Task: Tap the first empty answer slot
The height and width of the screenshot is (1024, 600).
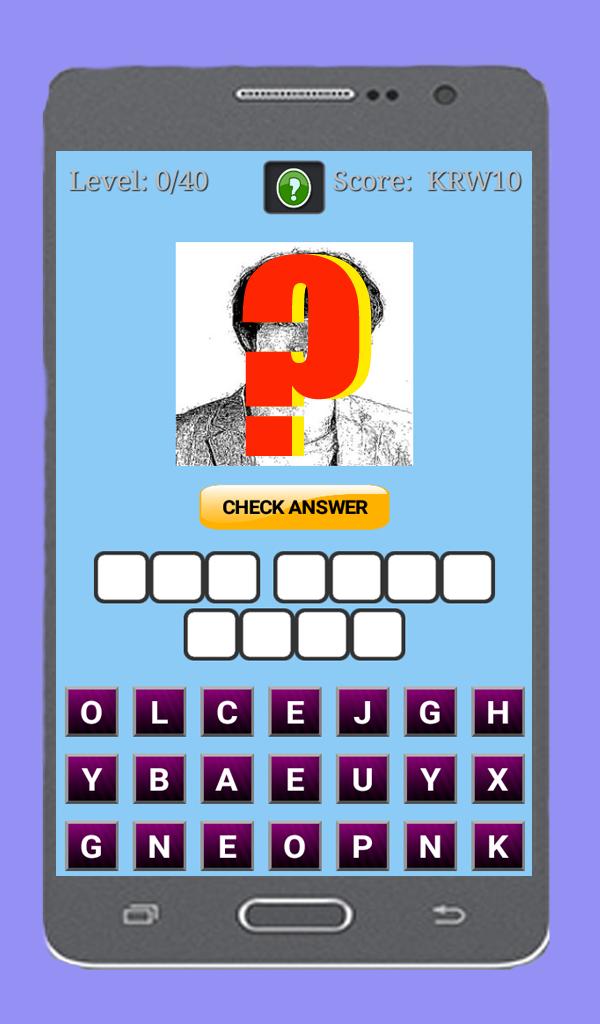Action: [121, 577]
